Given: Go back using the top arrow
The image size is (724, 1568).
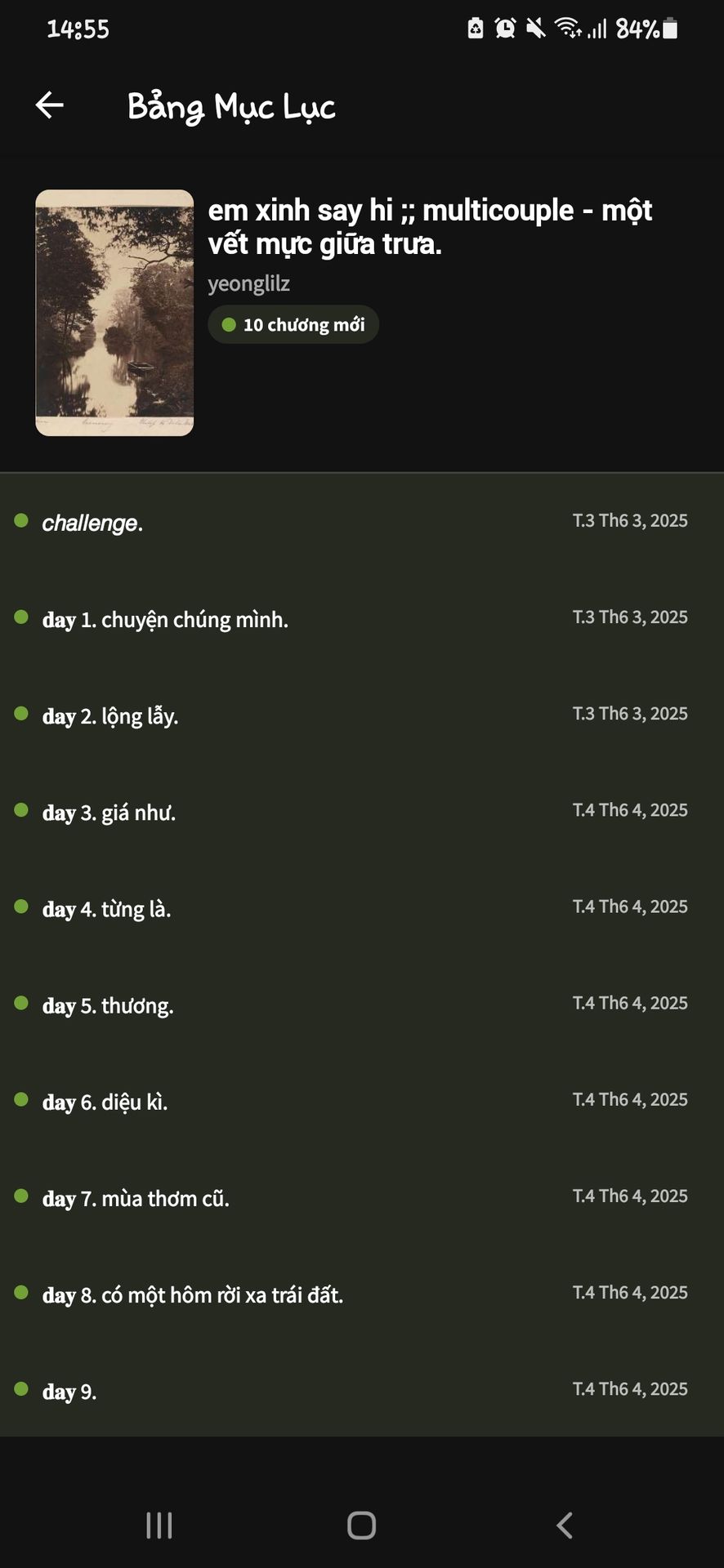Looking at the screenshot, I should coord(50,105).
